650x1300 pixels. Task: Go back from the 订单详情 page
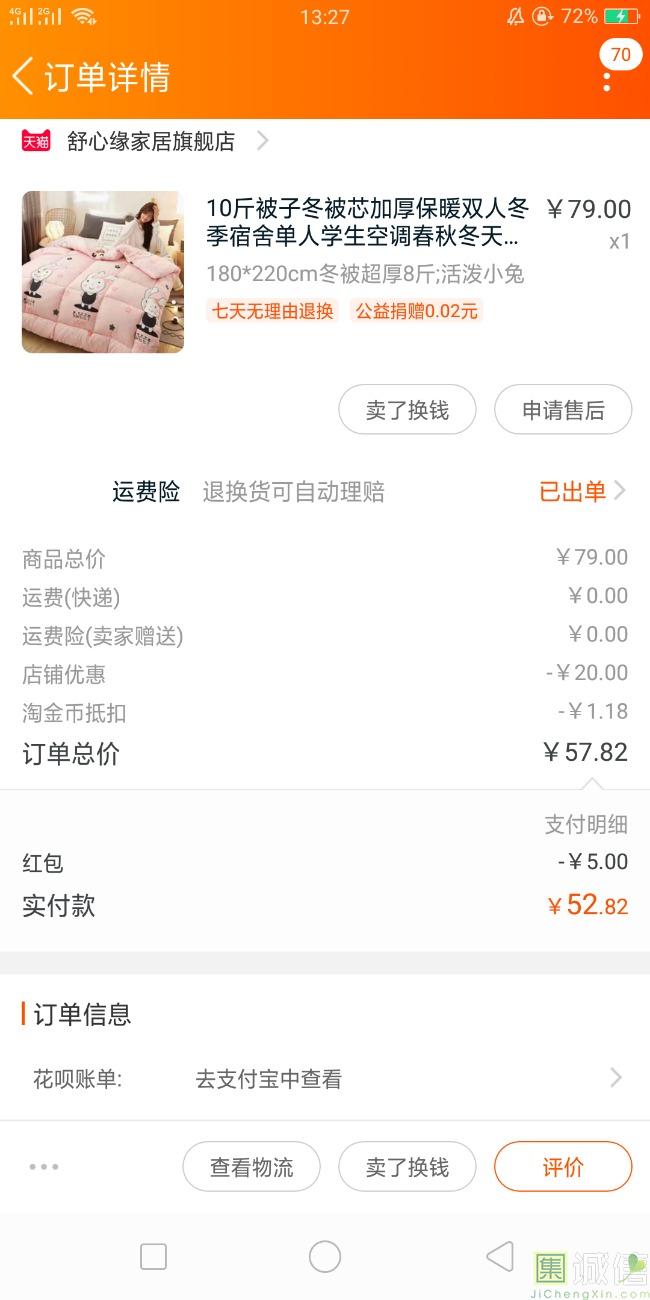(24, 76)
